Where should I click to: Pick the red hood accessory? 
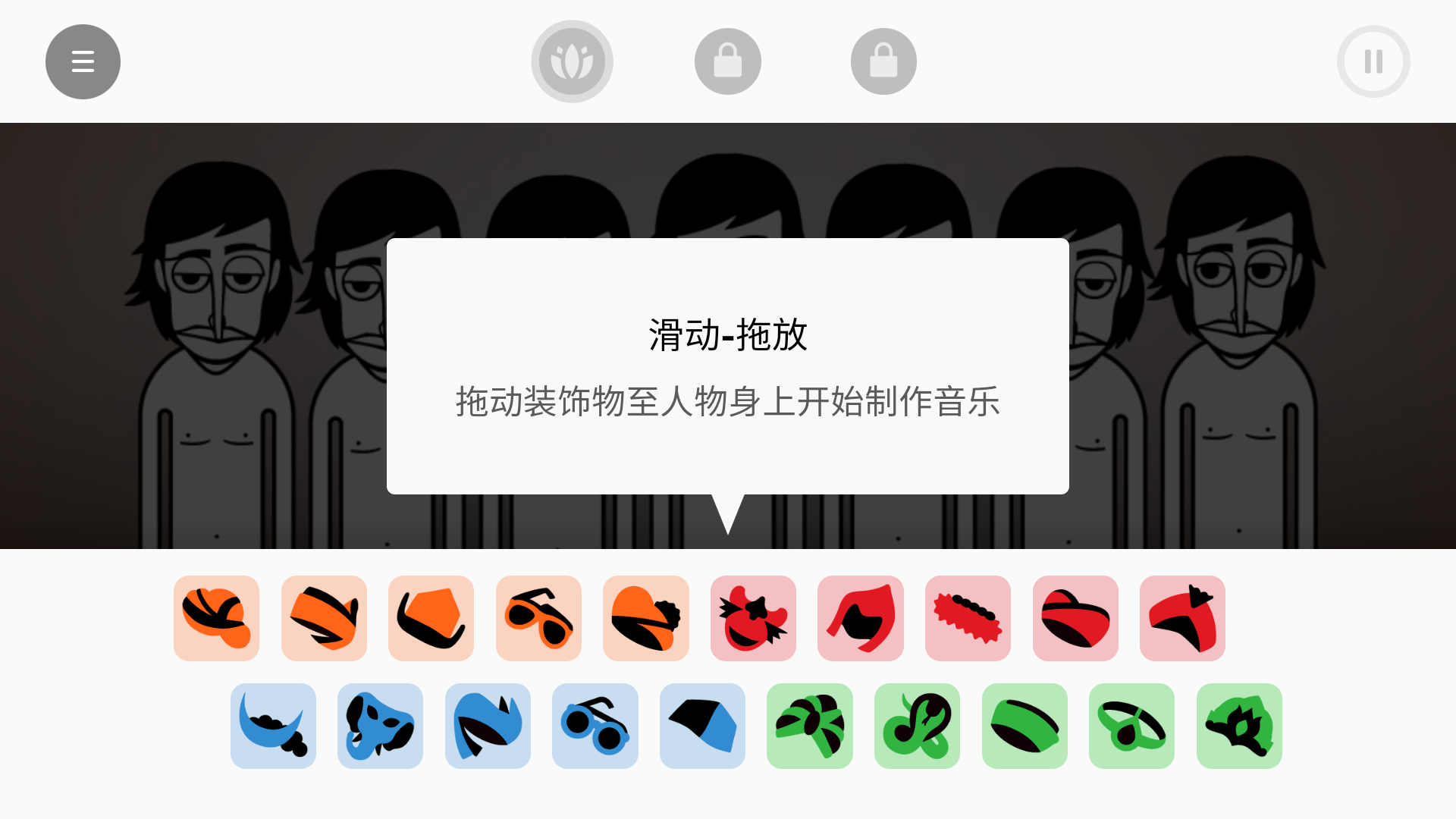pyautogui.click(x=860, y=618)
